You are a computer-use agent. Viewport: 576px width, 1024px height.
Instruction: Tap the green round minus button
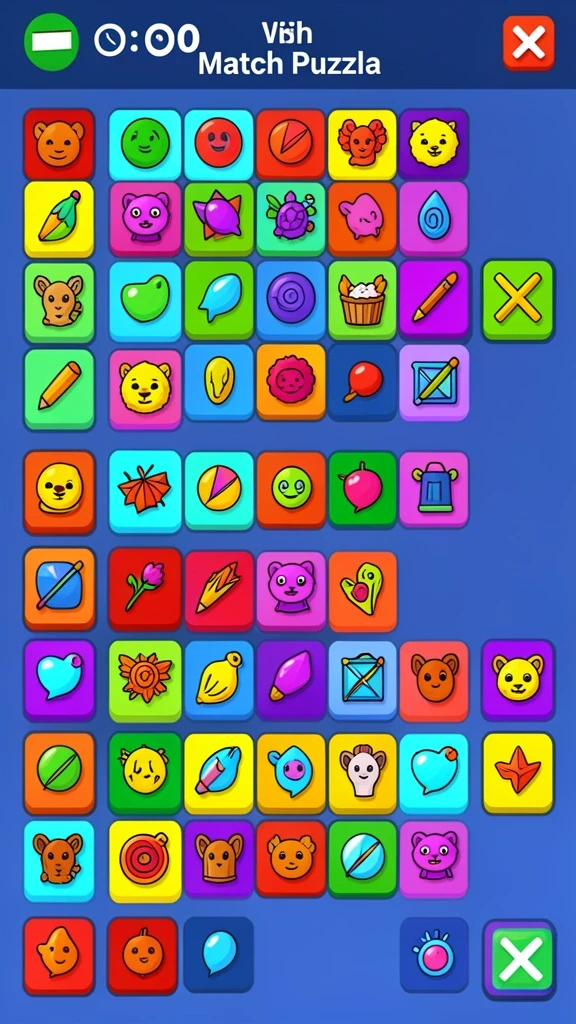coord(51,42)
